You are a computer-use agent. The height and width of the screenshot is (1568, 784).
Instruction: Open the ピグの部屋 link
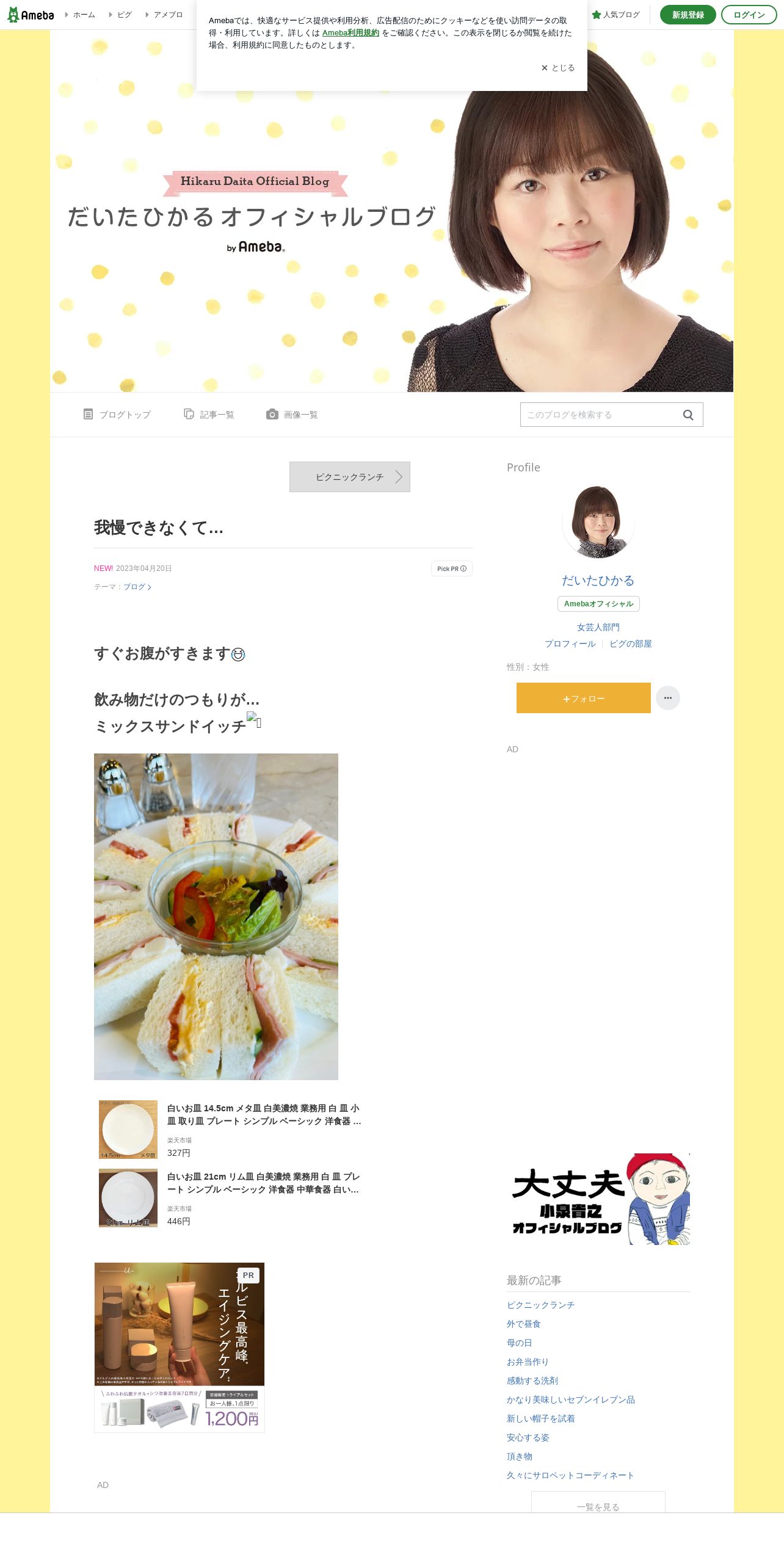[x=631, y=644]
